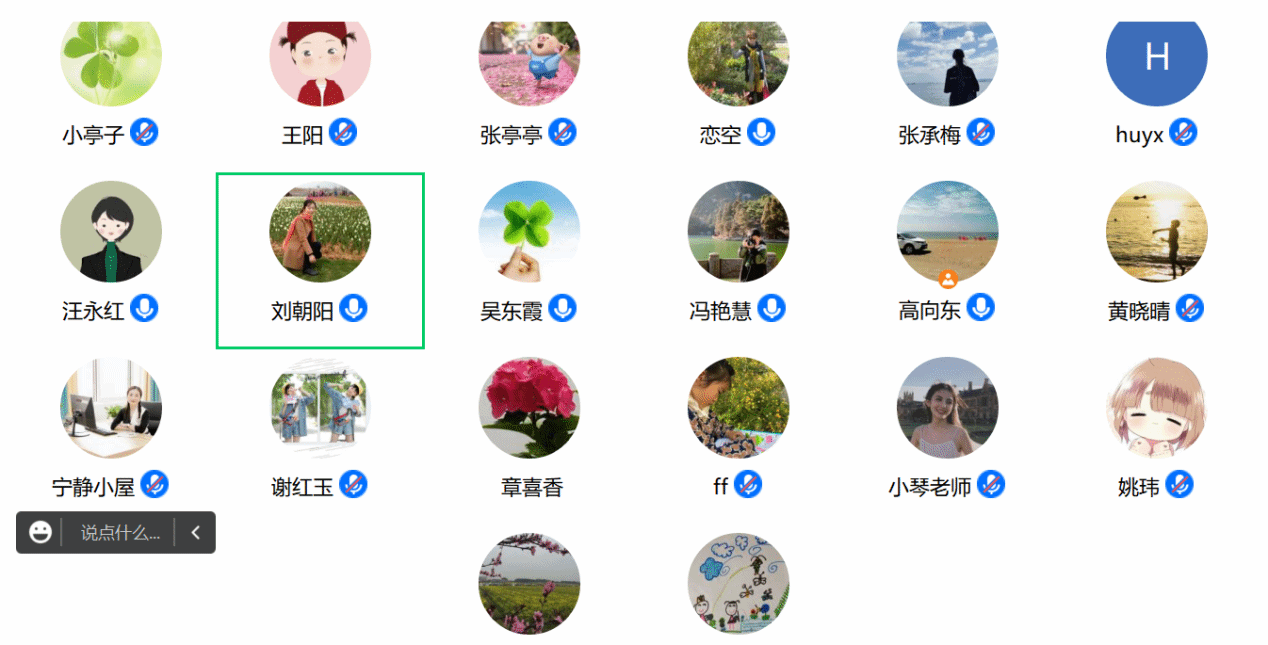This screenshot has height=645, width=1268.
Task: Tap 汪永红's avatar tile
Action: (x=111, y=233)
